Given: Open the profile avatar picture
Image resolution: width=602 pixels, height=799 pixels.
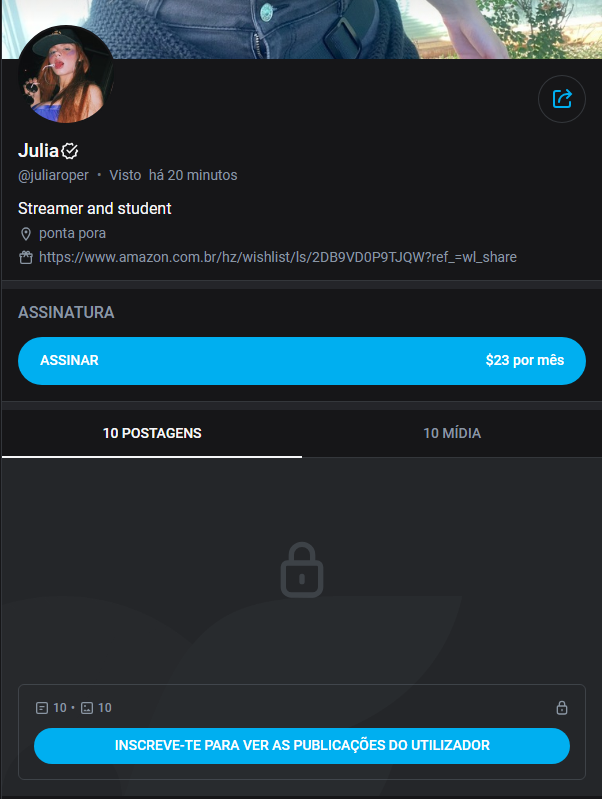Looking at the screenshot, I should click(x=66, y=76).
